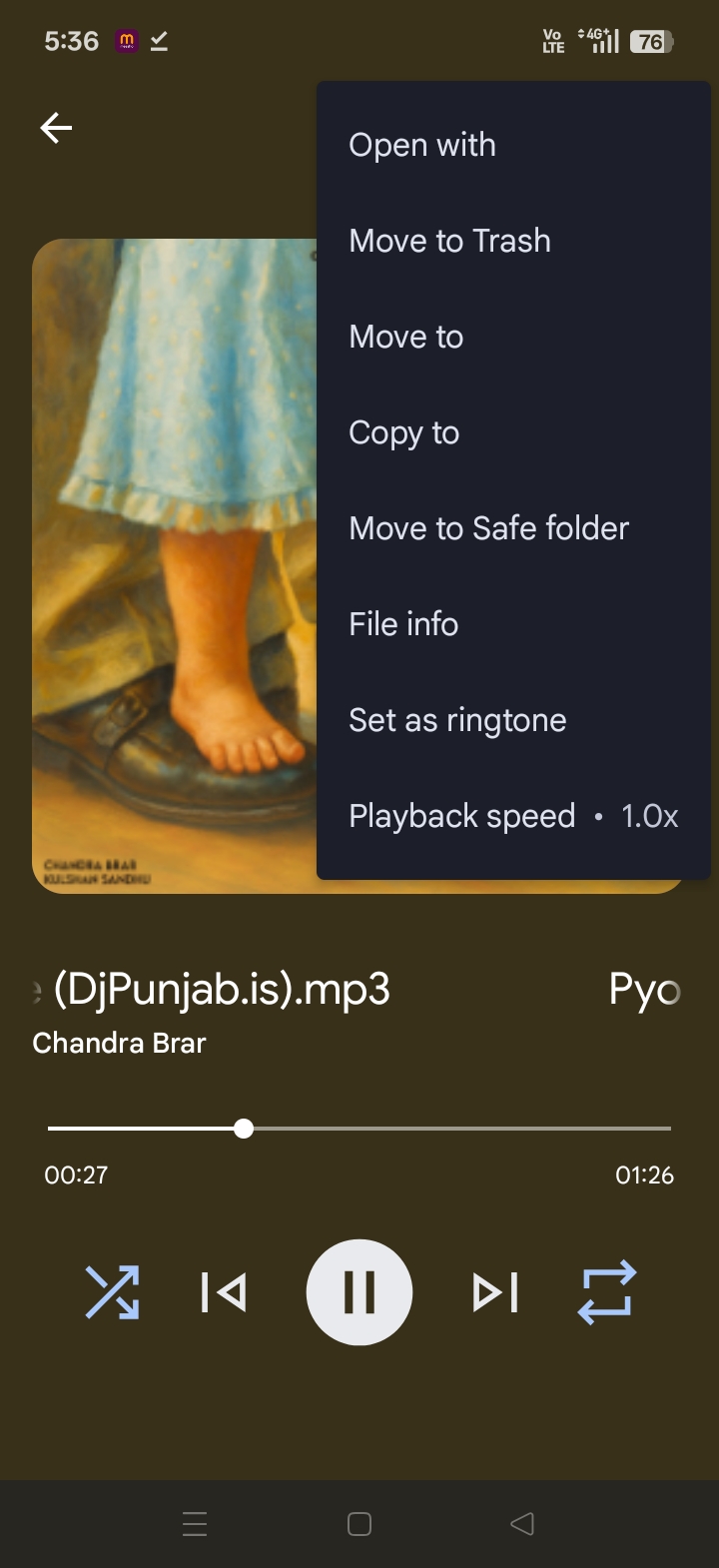
Task: Skip to next track
Action: pos(495,1292)
